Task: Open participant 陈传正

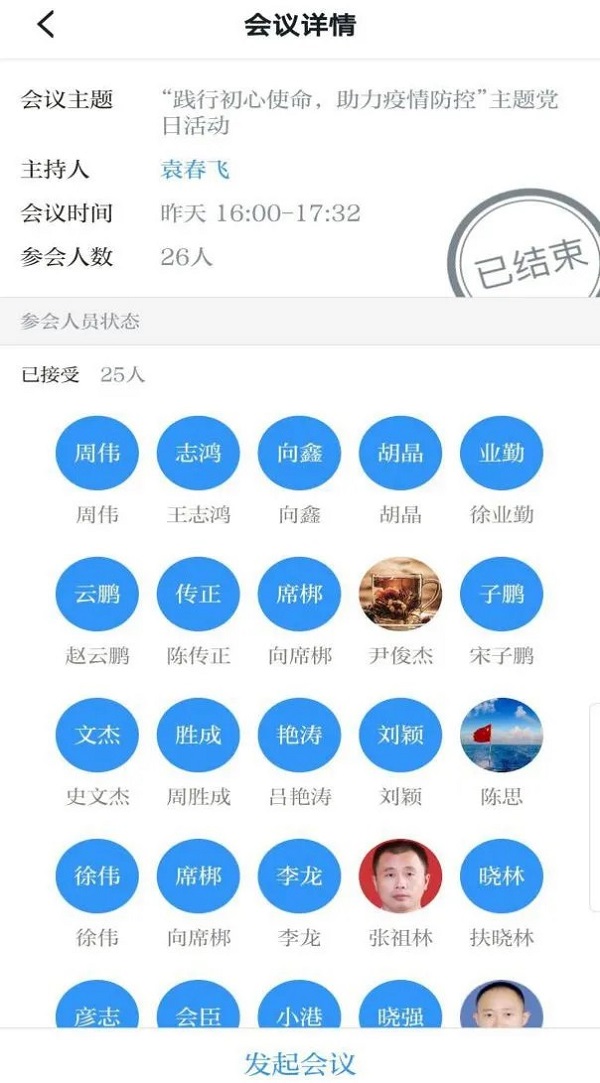Action: coord(198,595)
